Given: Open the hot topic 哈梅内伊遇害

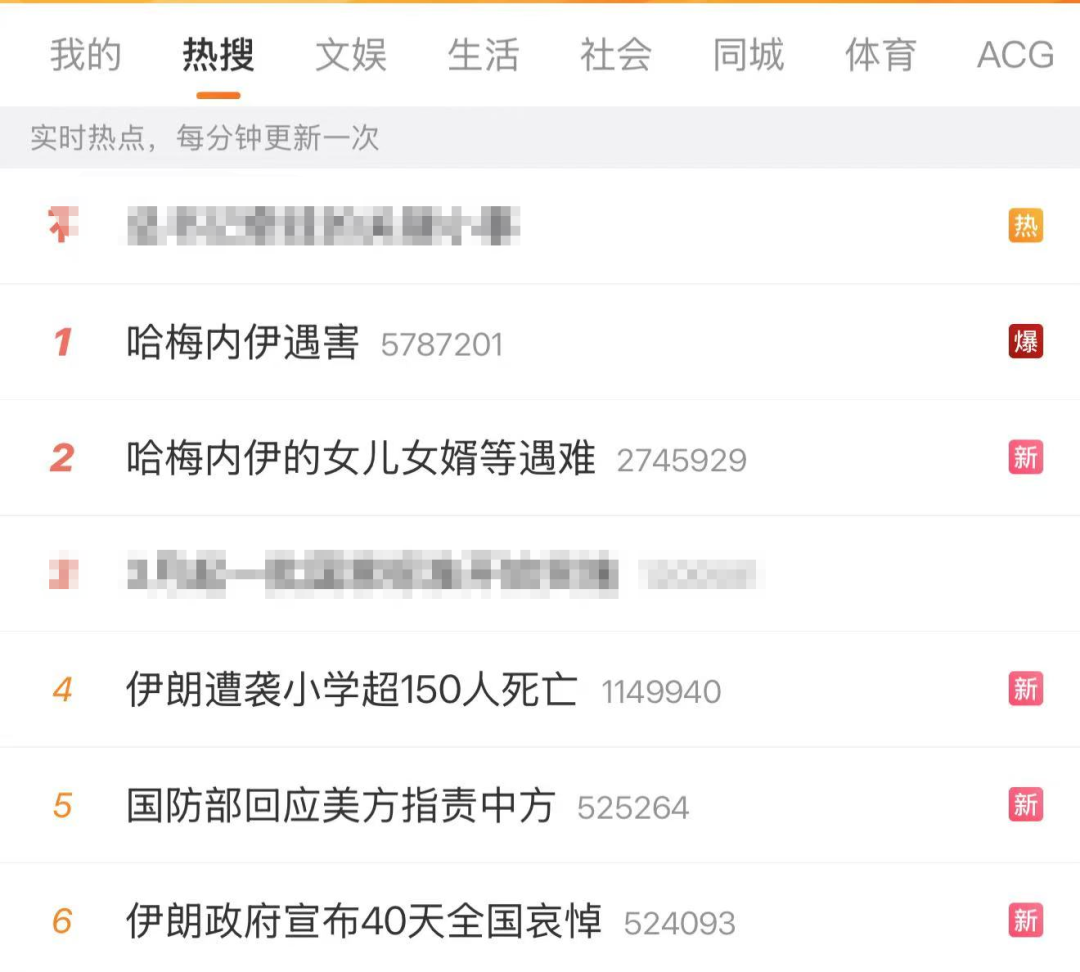Looking at the screenshot, I should [x=243, y=343].
